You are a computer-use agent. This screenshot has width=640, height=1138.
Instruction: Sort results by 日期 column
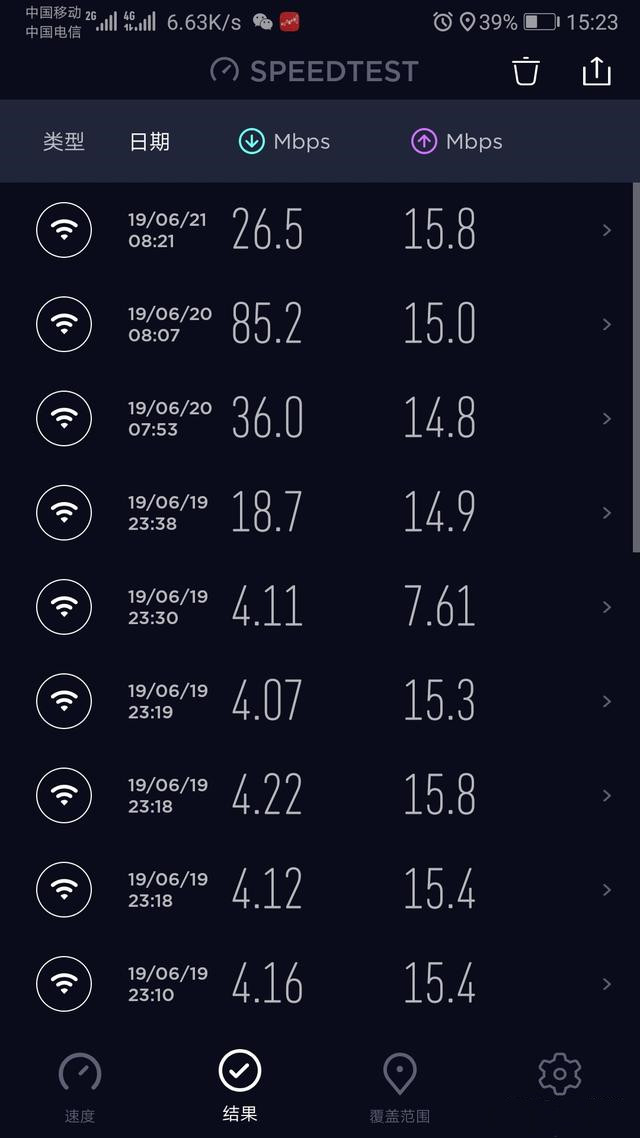(150, 142)
